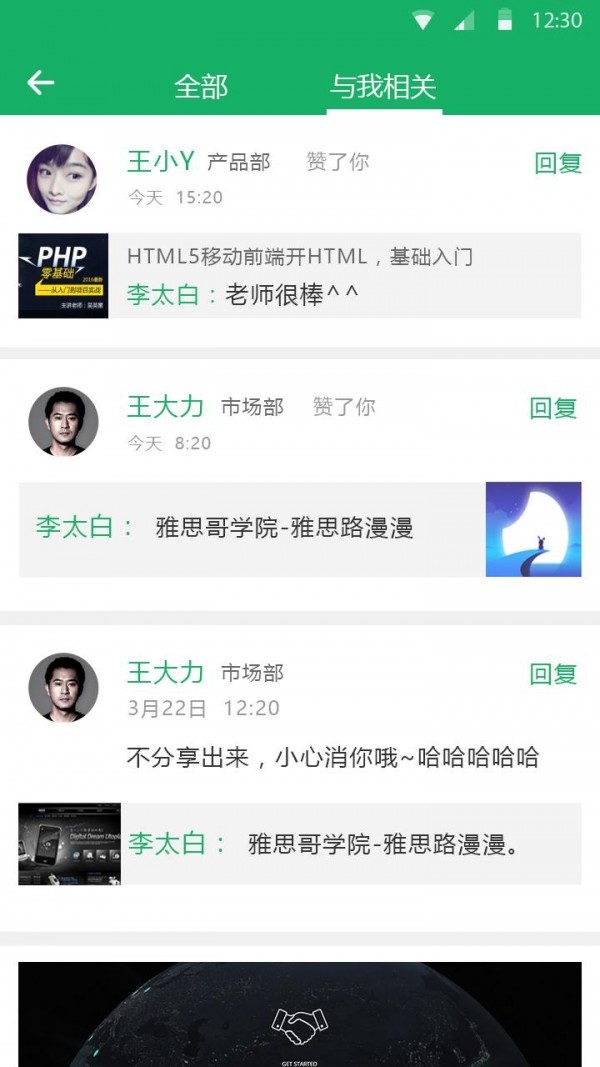Open the handshake GET STARTED image card

pyautogui.click(x=300, y=1014)
